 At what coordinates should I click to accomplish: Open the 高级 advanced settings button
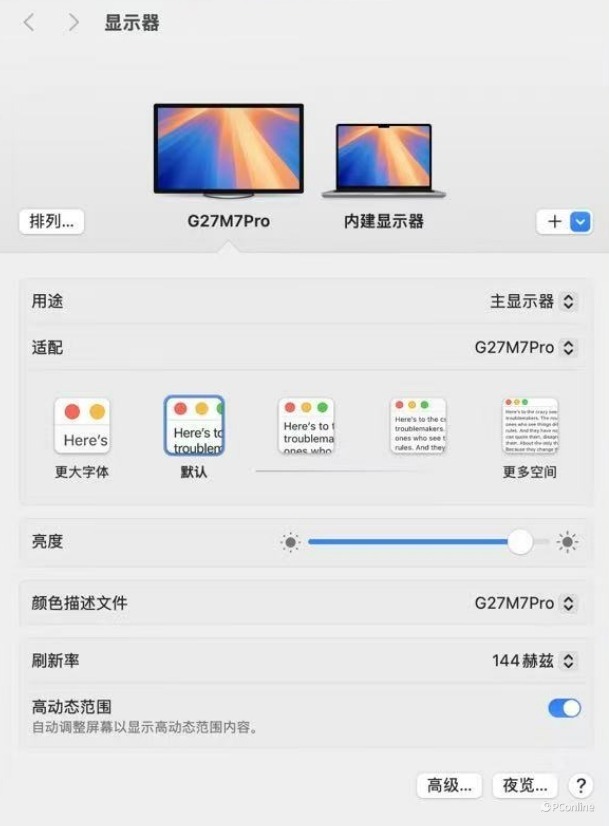click(449, 785)
